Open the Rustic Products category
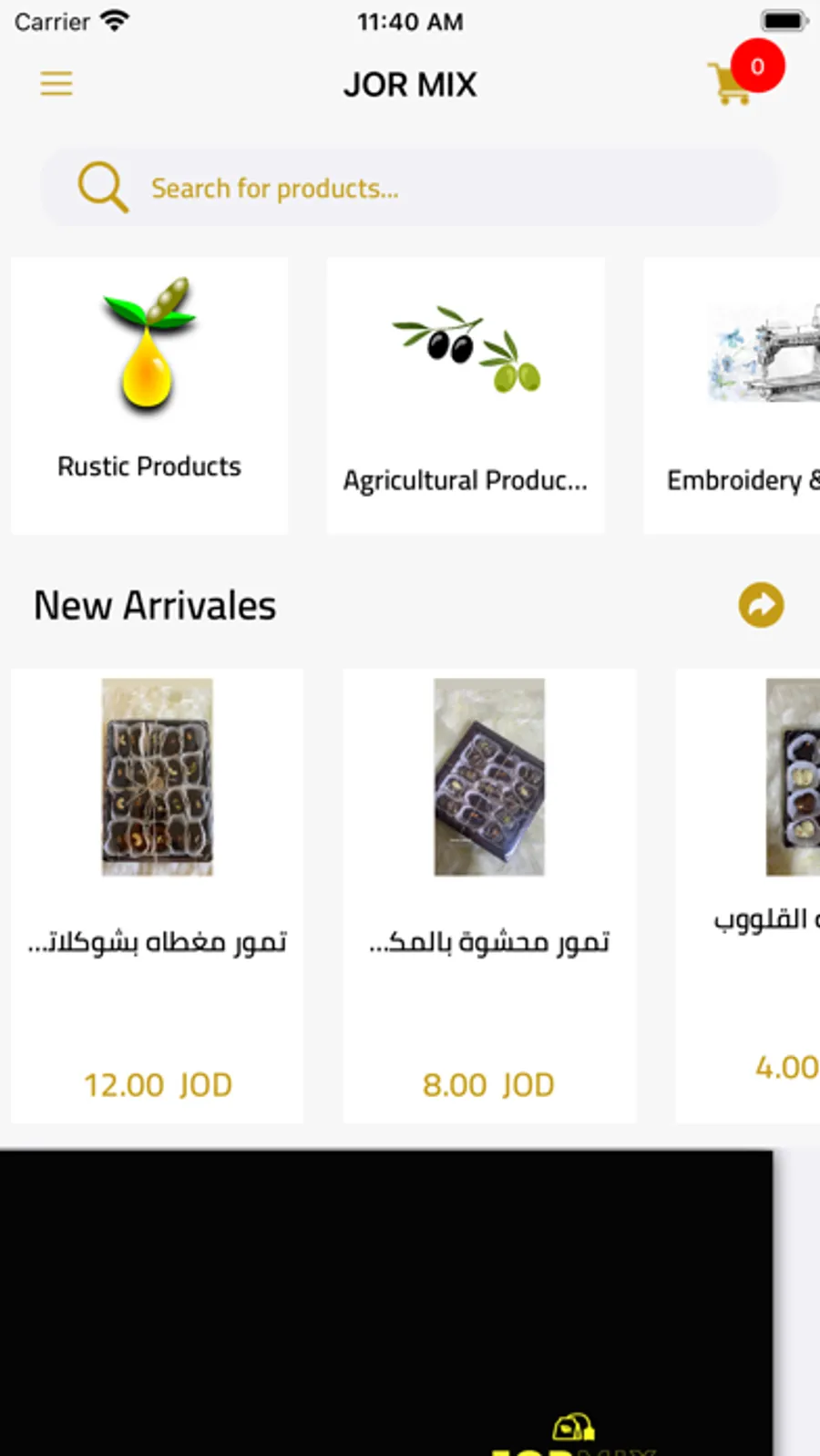Image resolution: width=820 pixels, height=1456 pixels. pyautogui.click(x=149, y=395)
